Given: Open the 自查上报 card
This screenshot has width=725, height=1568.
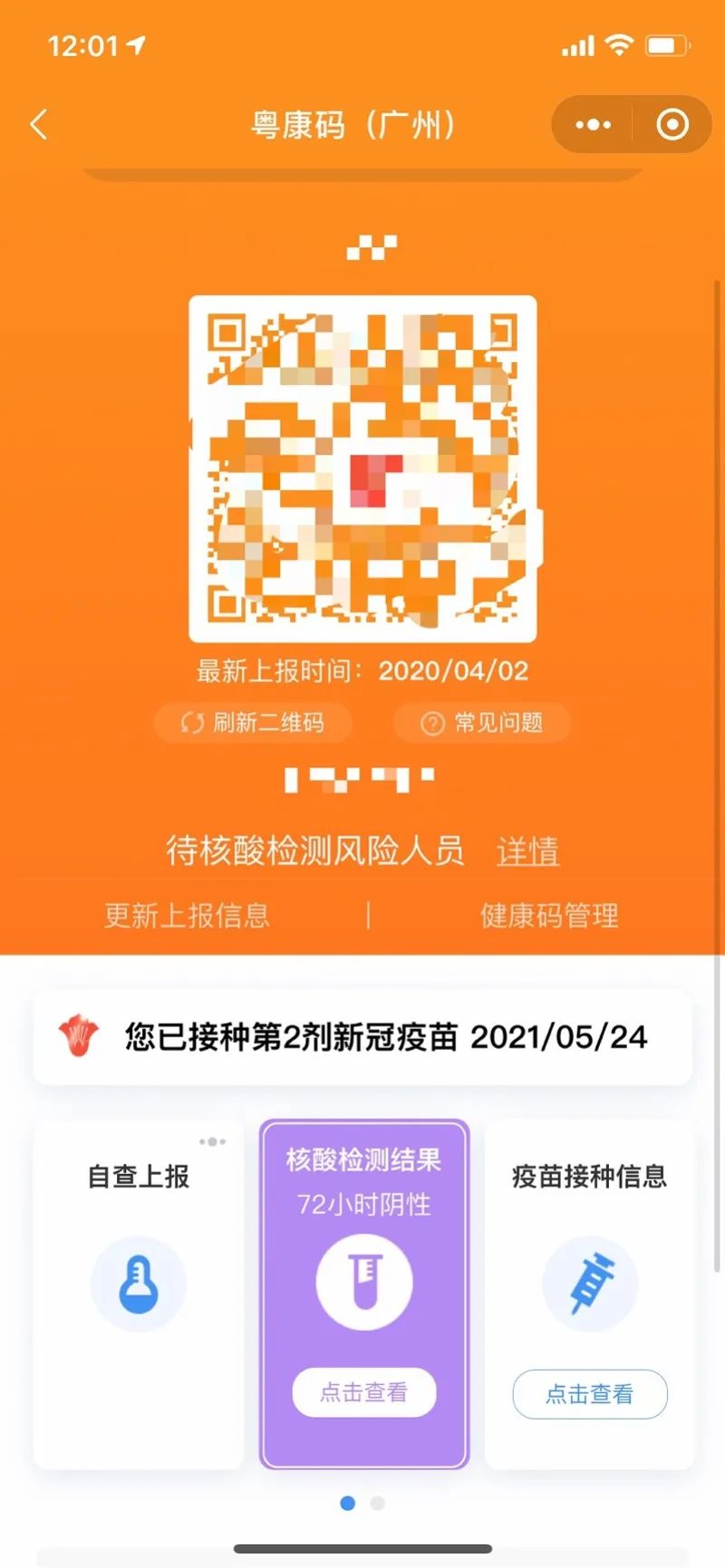Looking at the screenshot, I should (x=139, y=1286).
